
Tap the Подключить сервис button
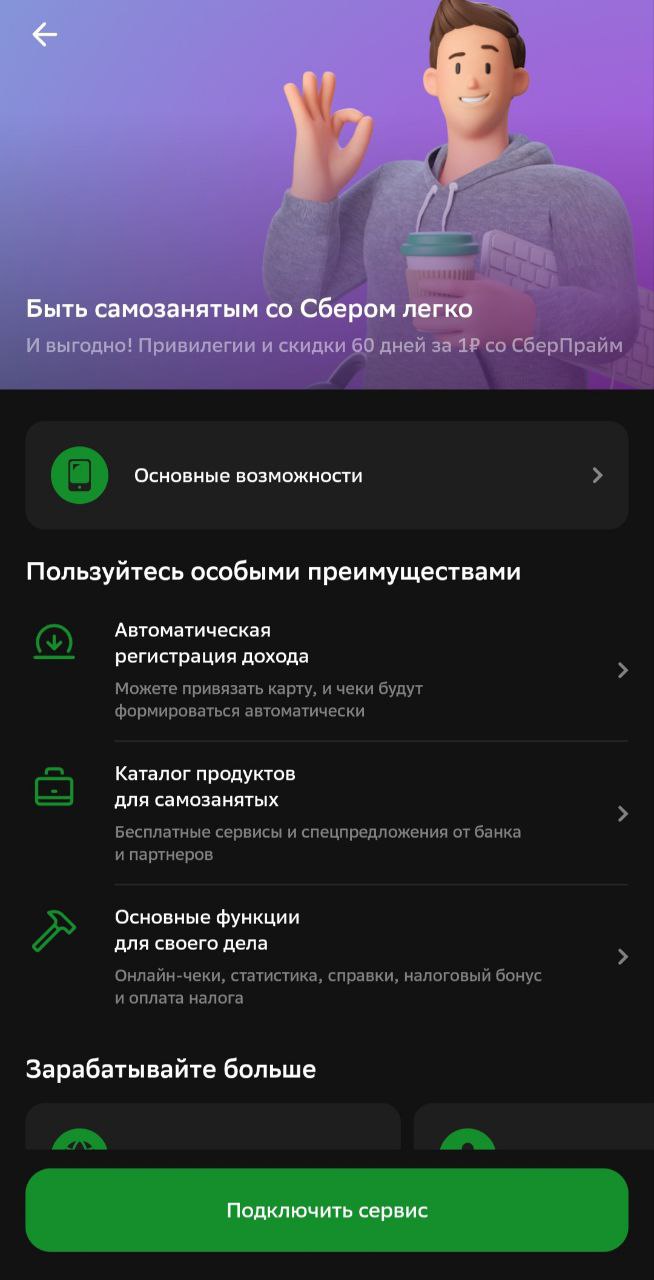tap(326, 1210)
